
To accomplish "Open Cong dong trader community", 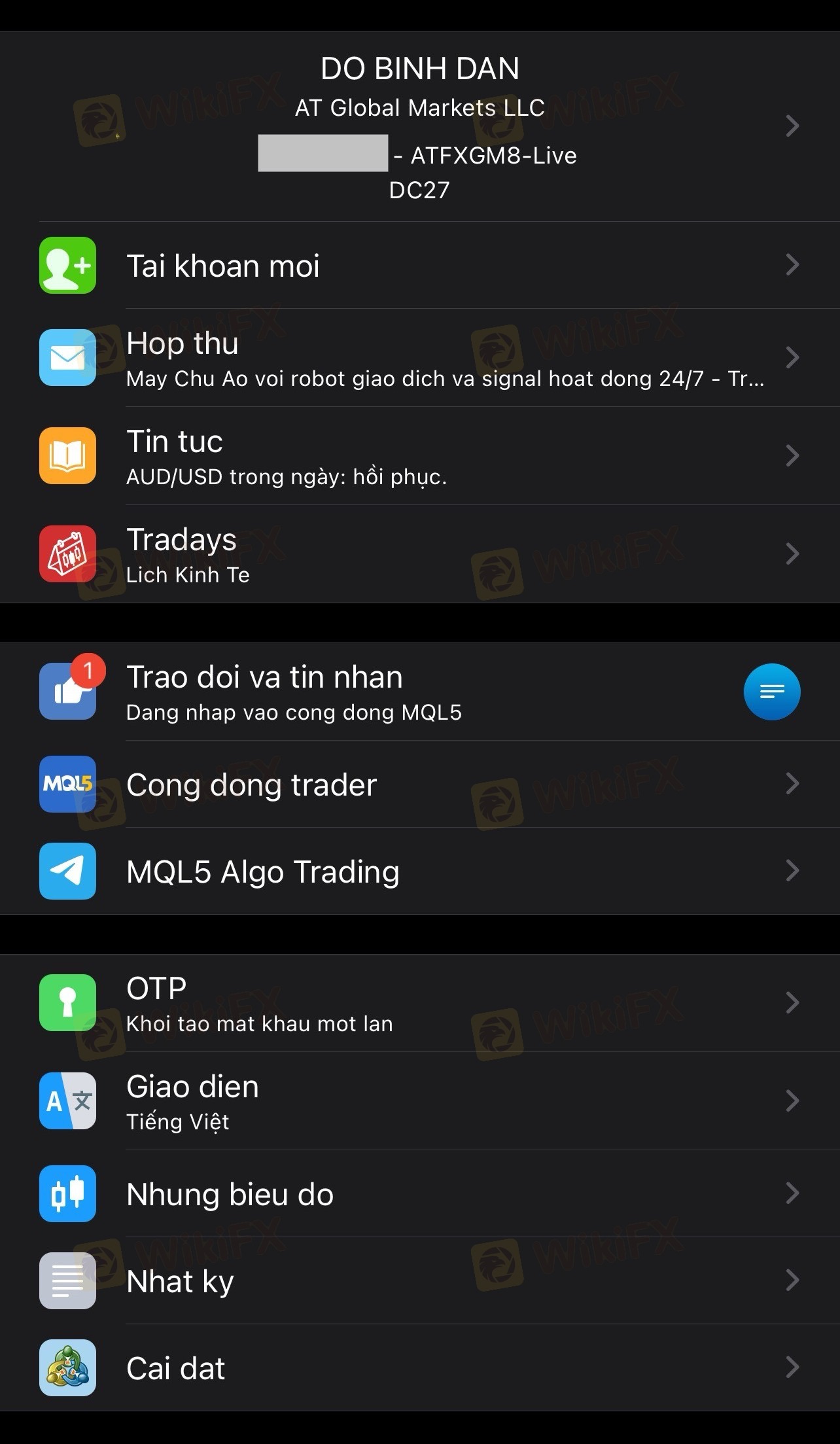I will coord(419,784).
